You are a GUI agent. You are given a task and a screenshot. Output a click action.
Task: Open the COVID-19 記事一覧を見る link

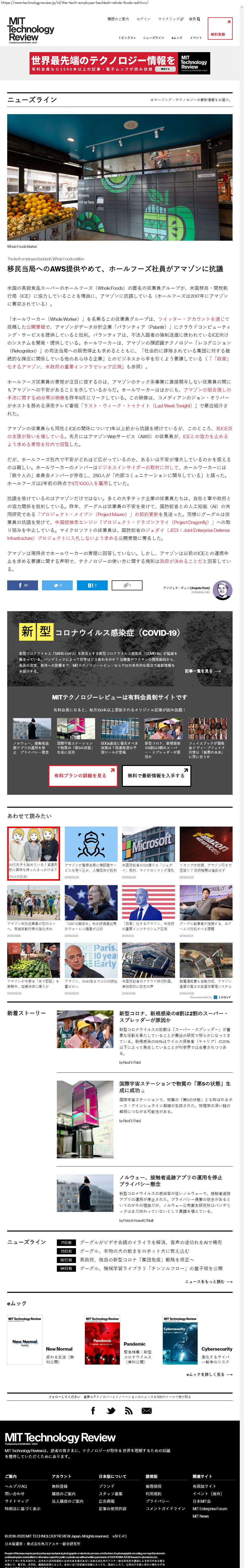point(202,671)
